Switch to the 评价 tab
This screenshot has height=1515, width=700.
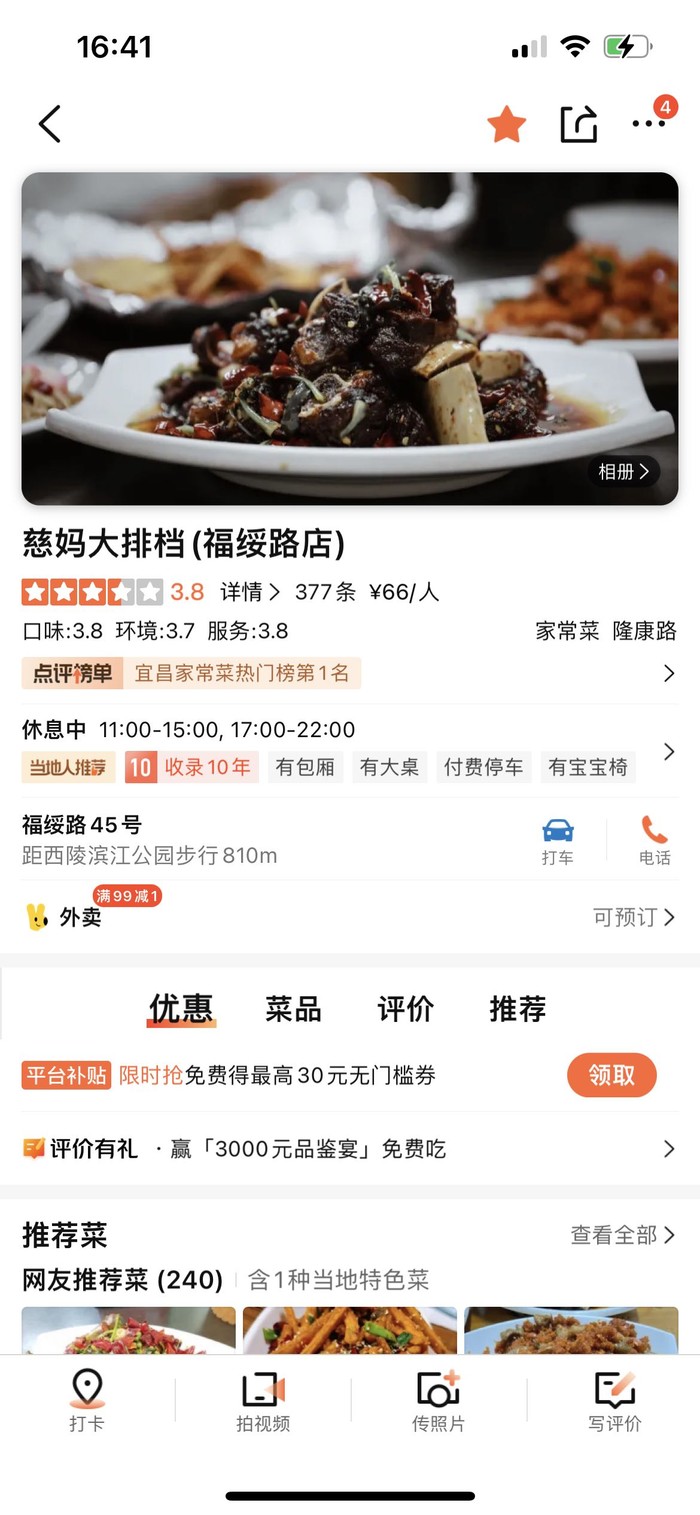(405, 1009)
